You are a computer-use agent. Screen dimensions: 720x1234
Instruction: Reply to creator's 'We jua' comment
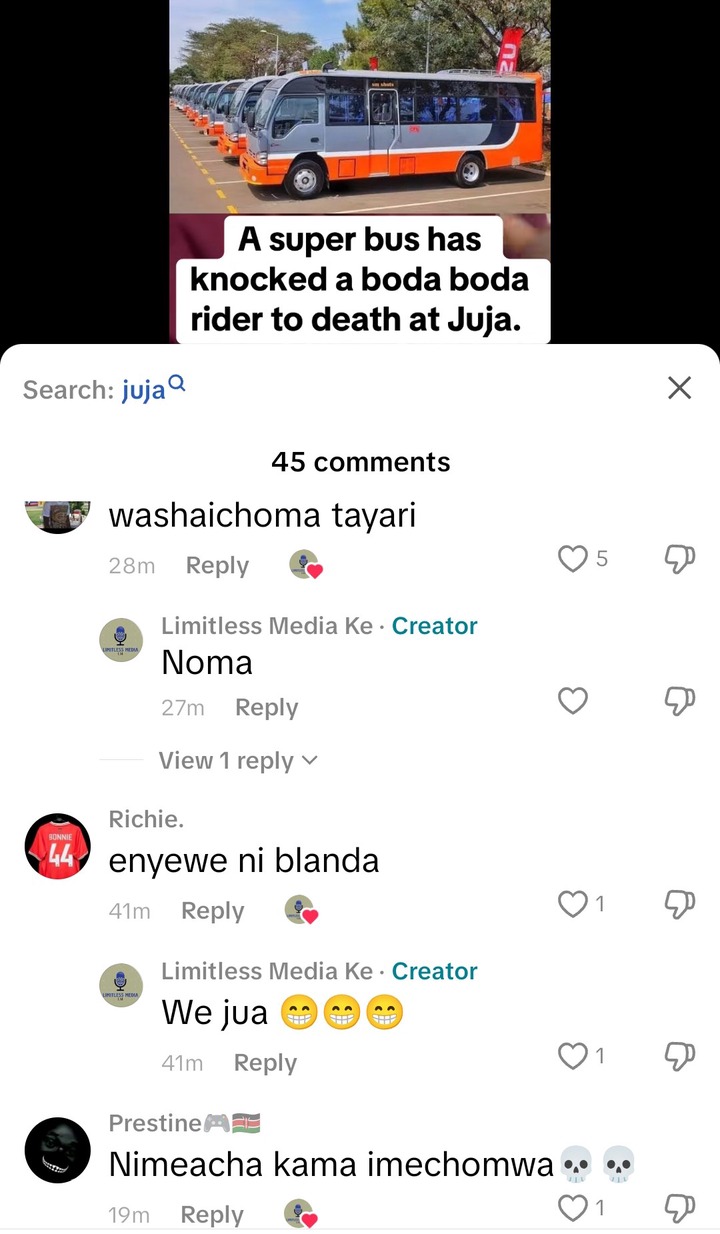tap(265, 1063)
